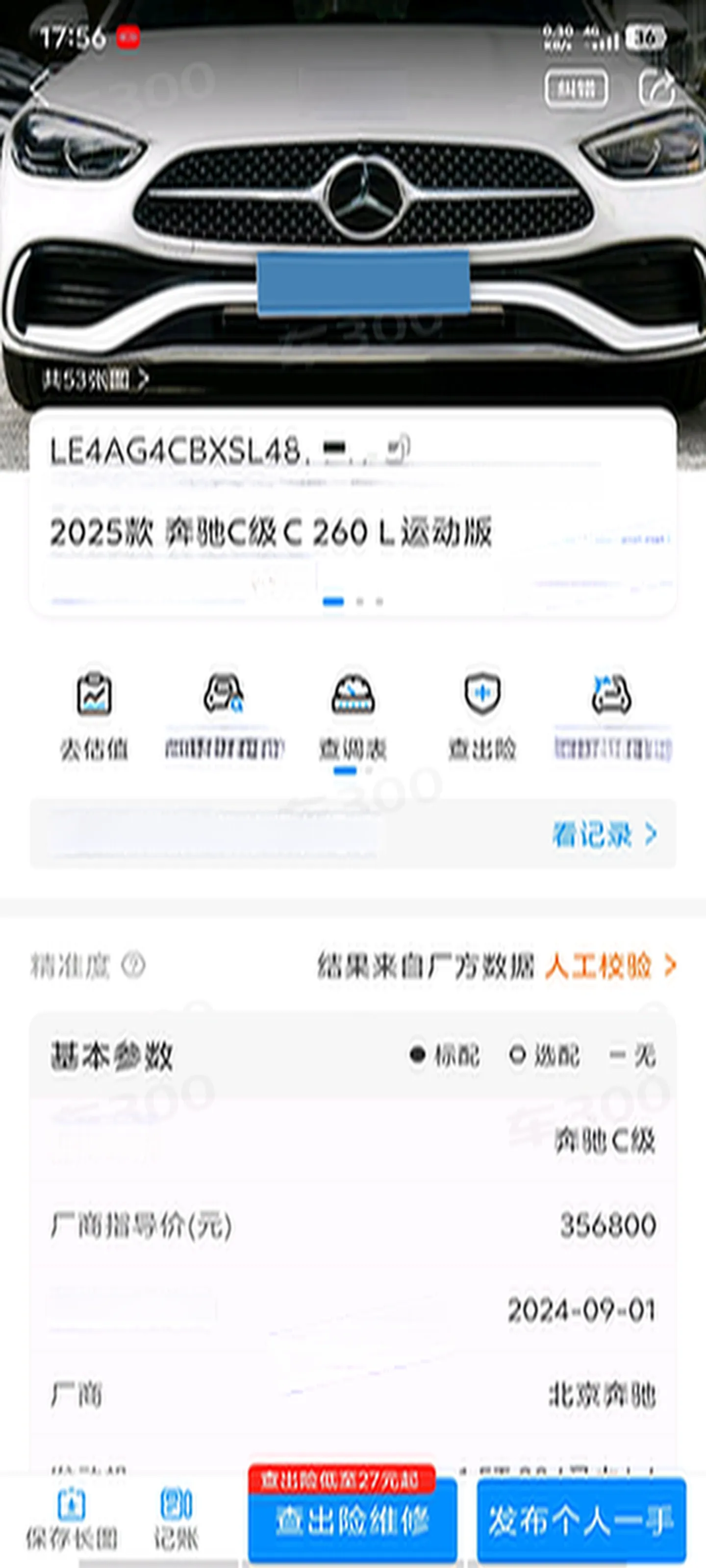Open the photo gallery with 53 images
This screenshot has height=1568, width=706.
tap(95, 380)
